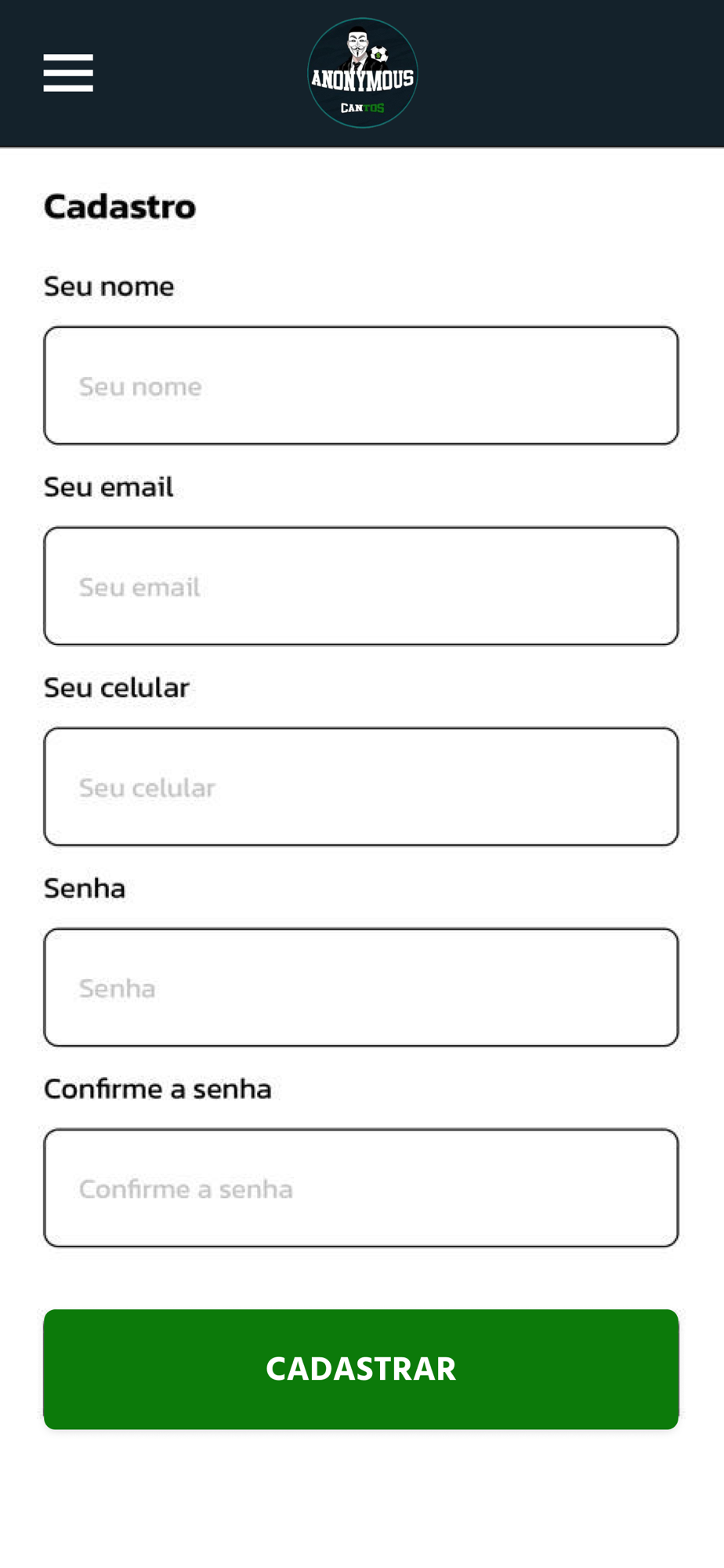Tap the Senha password field
724x1568 pixels.
point(361,987)
